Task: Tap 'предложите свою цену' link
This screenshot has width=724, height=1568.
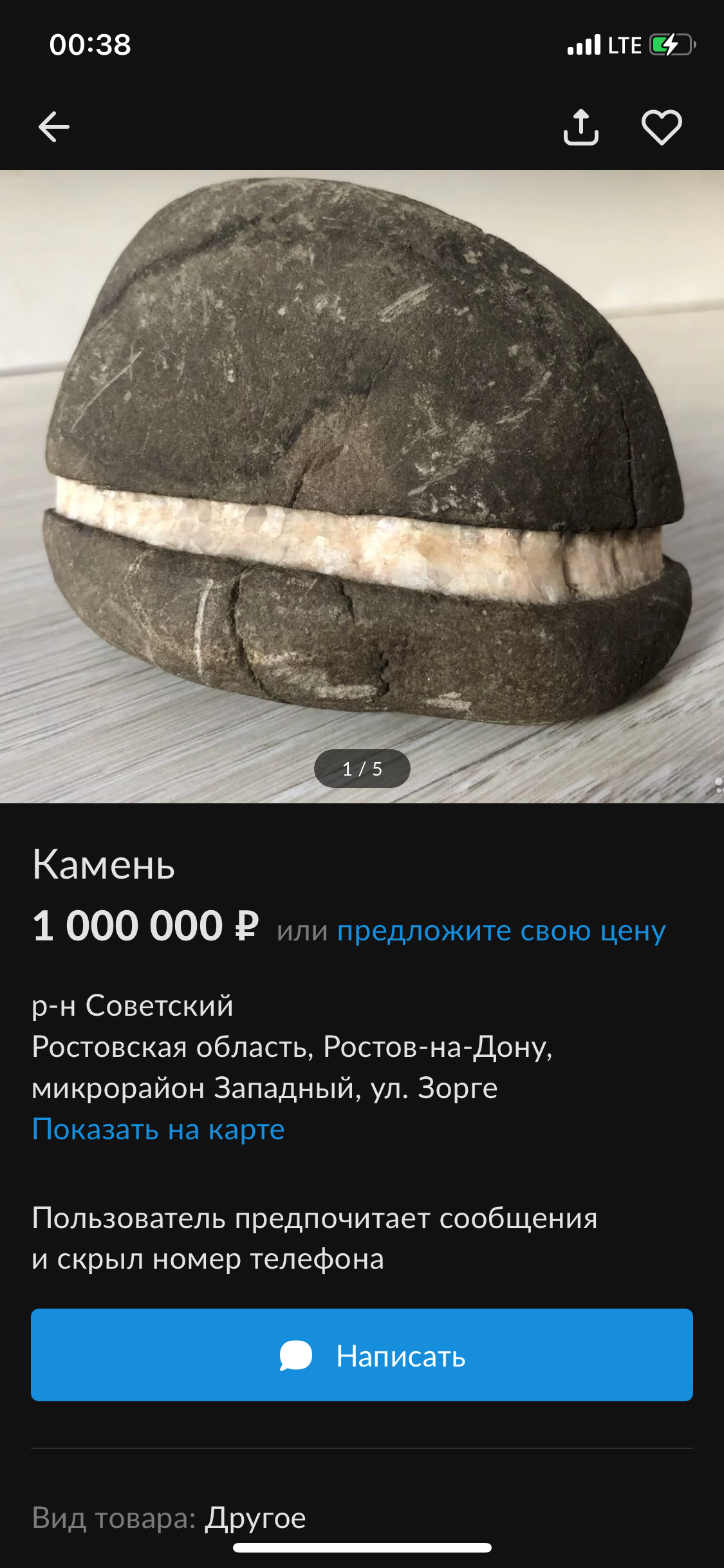Action: [501, 931]
